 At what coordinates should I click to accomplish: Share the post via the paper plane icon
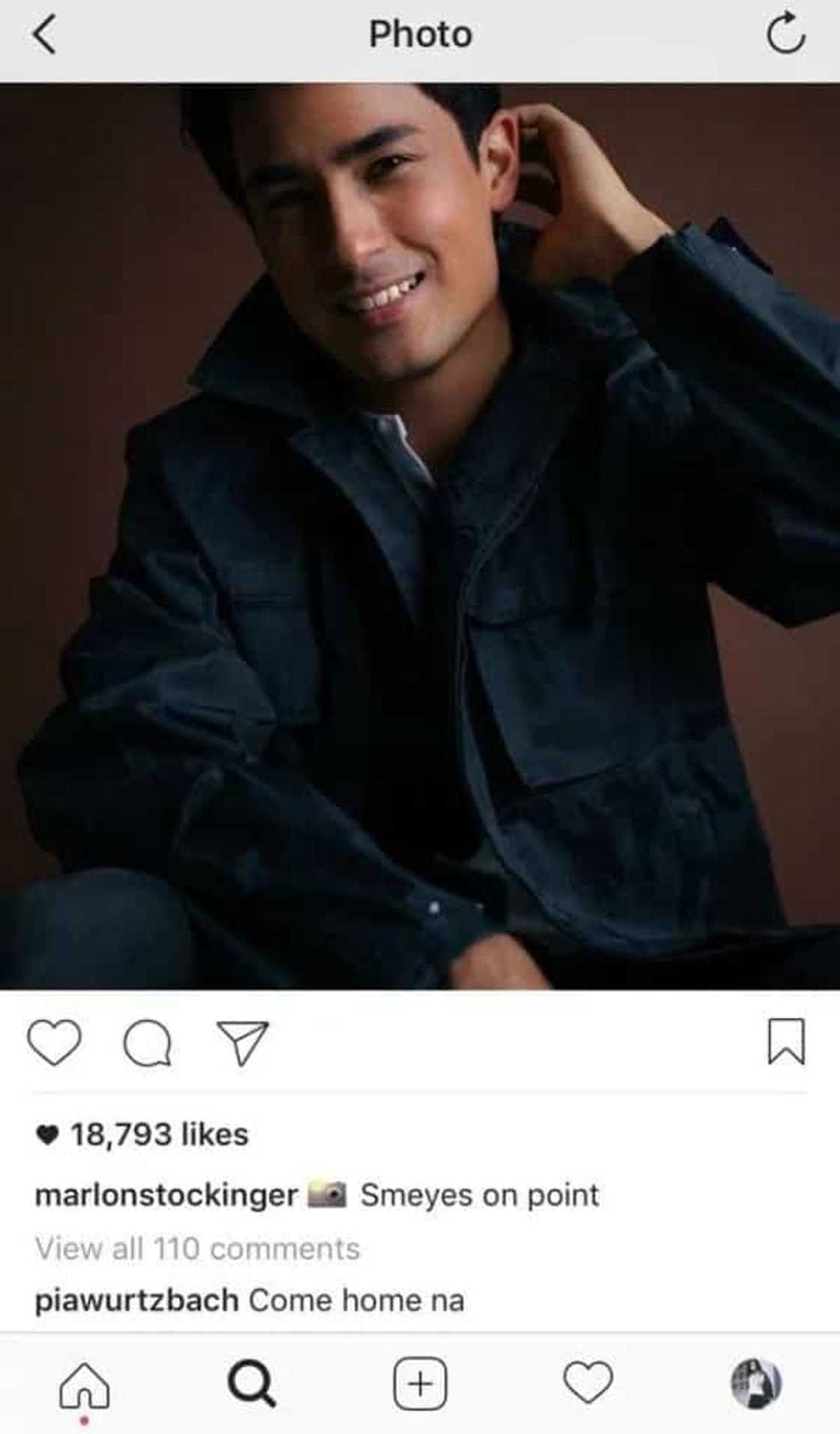(x=242, y=1043)
